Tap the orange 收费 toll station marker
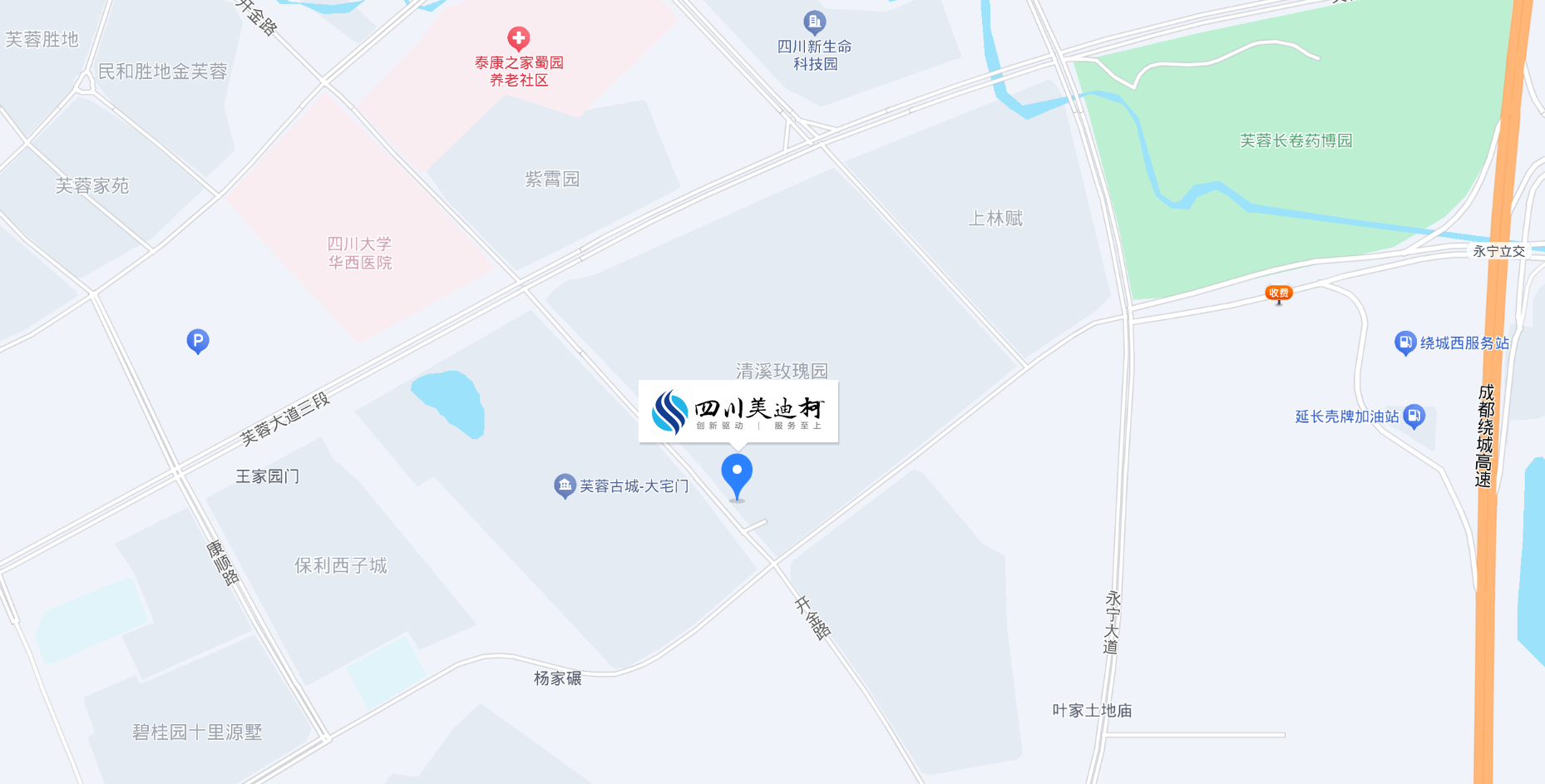1545x784 pixels. (1278, 293)
